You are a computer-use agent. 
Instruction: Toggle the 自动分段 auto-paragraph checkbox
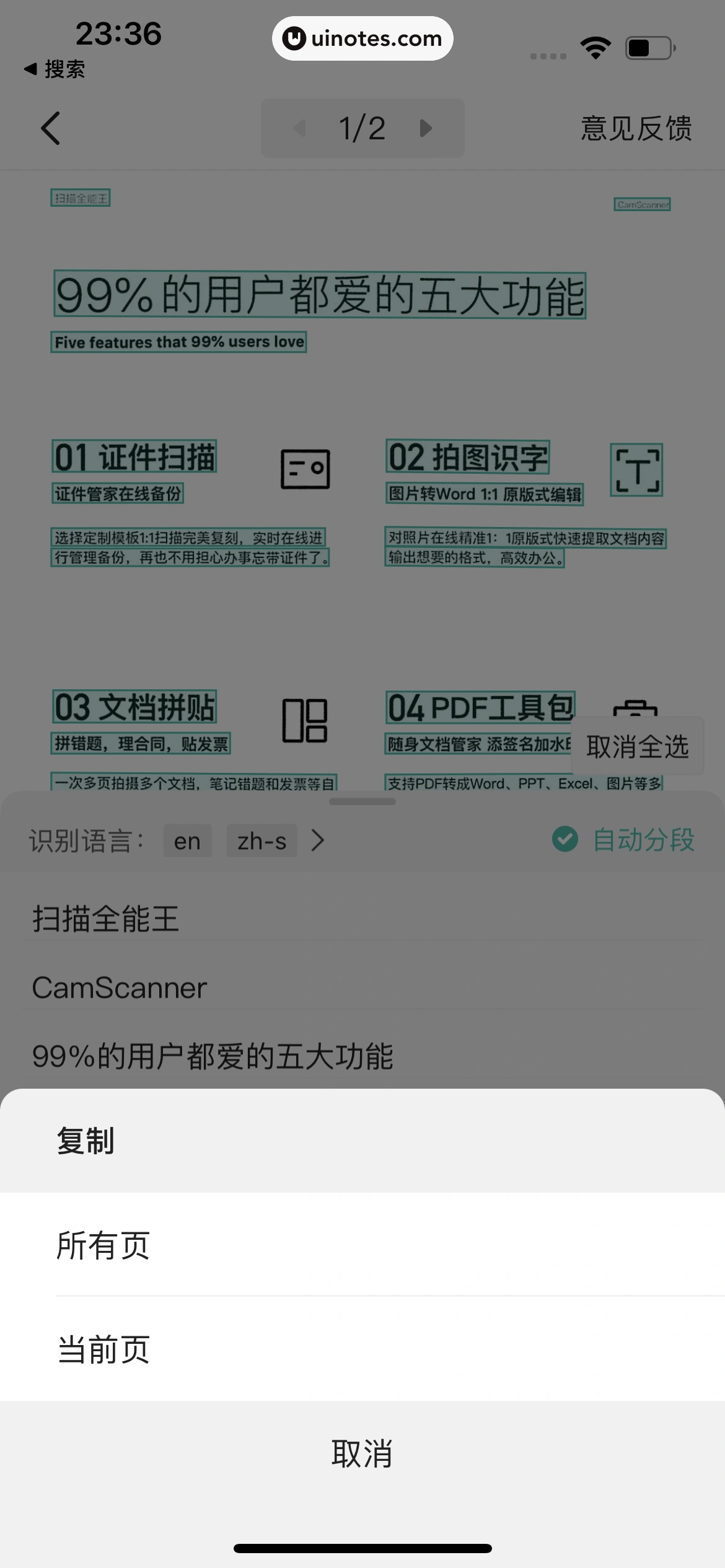565,840
